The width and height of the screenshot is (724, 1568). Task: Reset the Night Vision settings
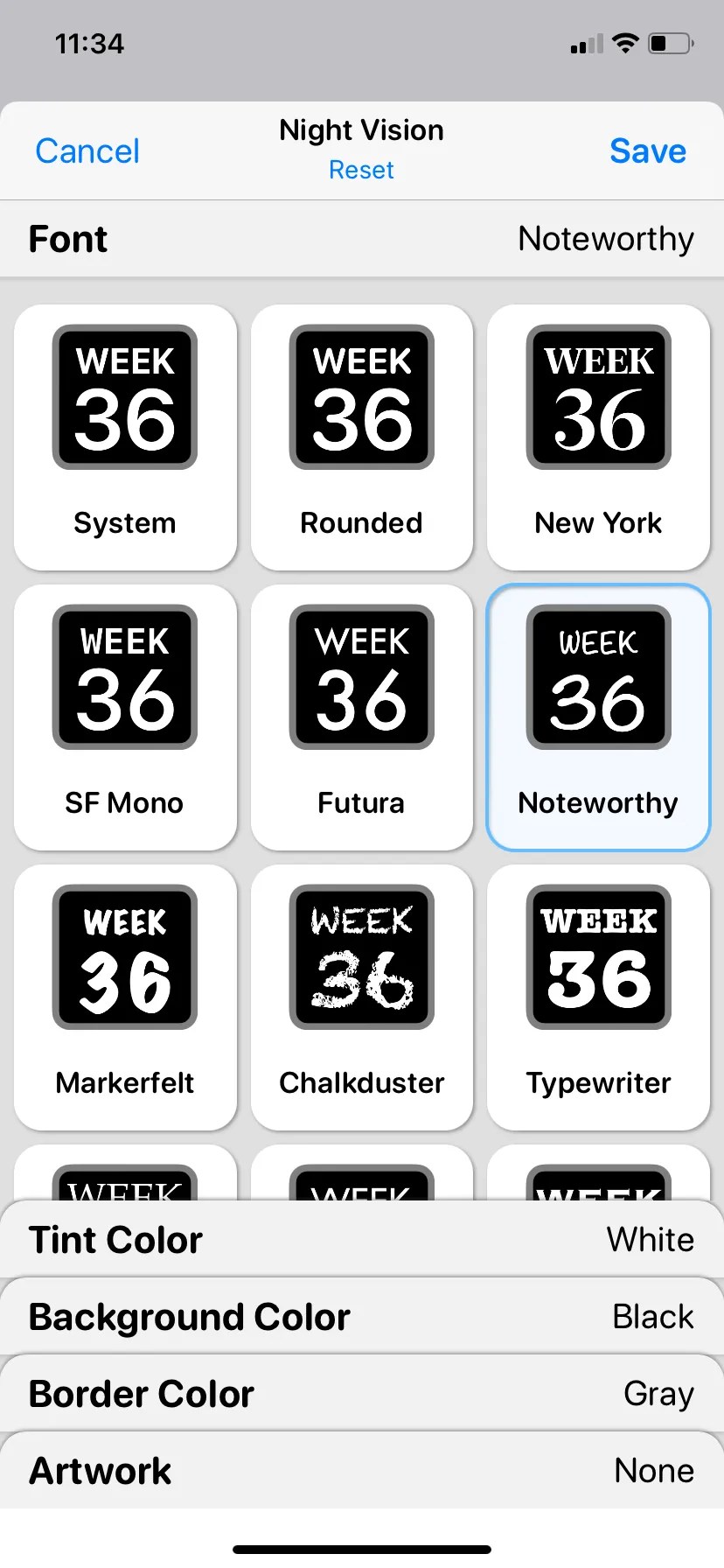tap(361, 170)
